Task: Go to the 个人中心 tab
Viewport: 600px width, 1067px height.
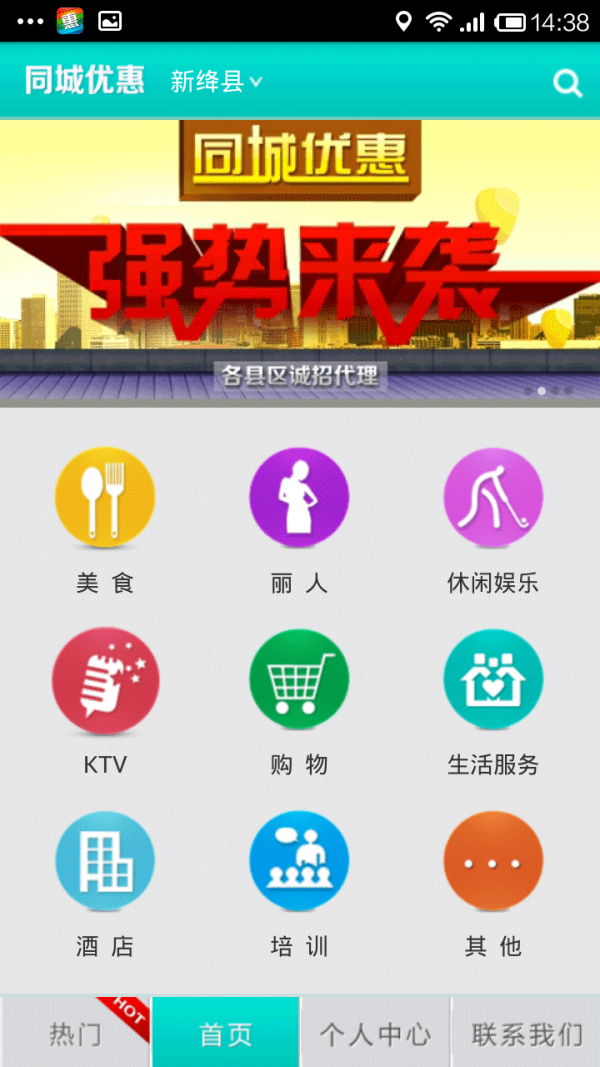Action: (376, 1033)
